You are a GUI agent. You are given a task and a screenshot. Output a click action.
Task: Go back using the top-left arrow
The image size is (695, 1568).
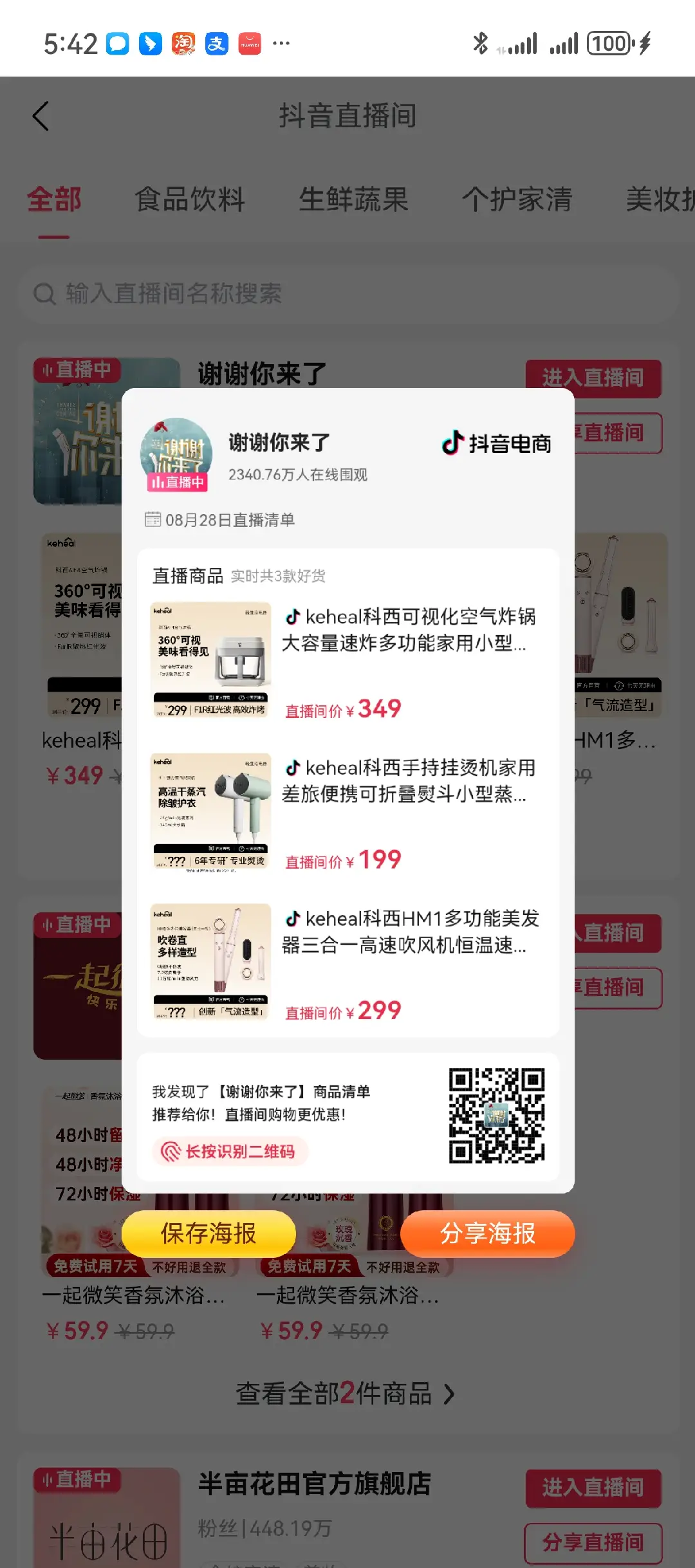[41, 116]
